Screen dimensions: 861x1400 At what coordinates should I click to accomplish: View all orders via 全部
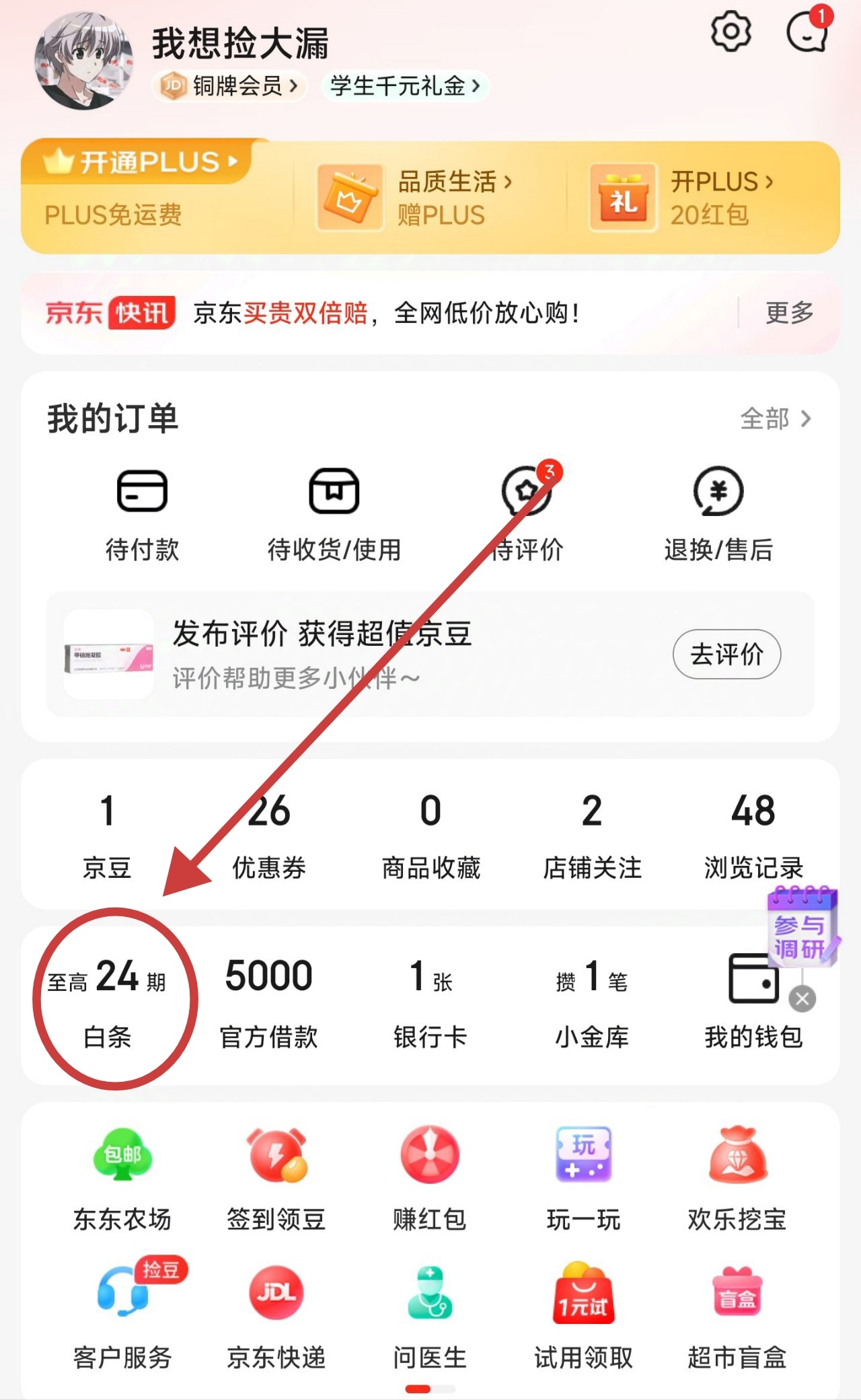click(x=776, y=418)
